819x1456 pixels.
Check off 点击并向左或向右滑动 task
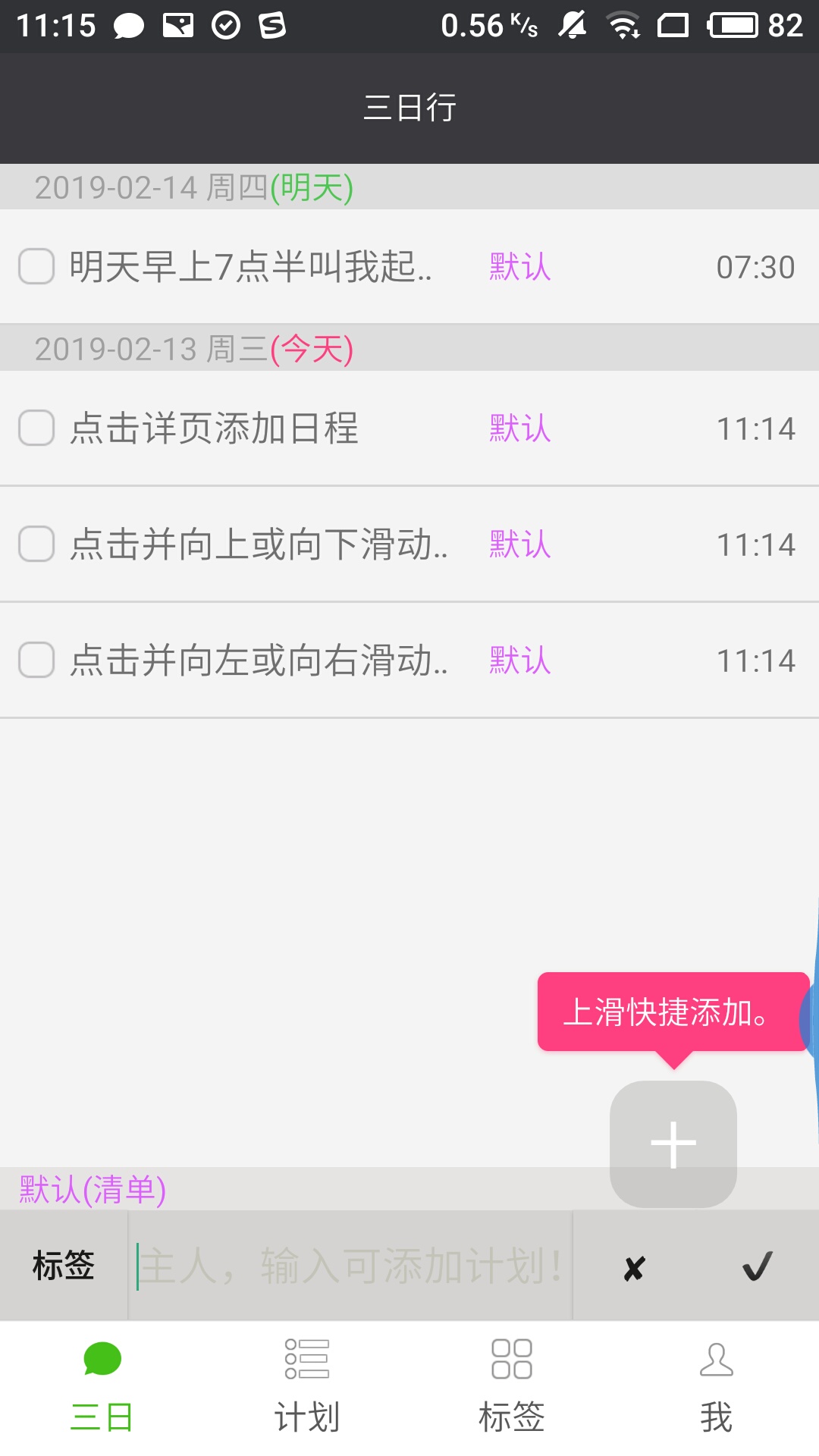(36, 660)
